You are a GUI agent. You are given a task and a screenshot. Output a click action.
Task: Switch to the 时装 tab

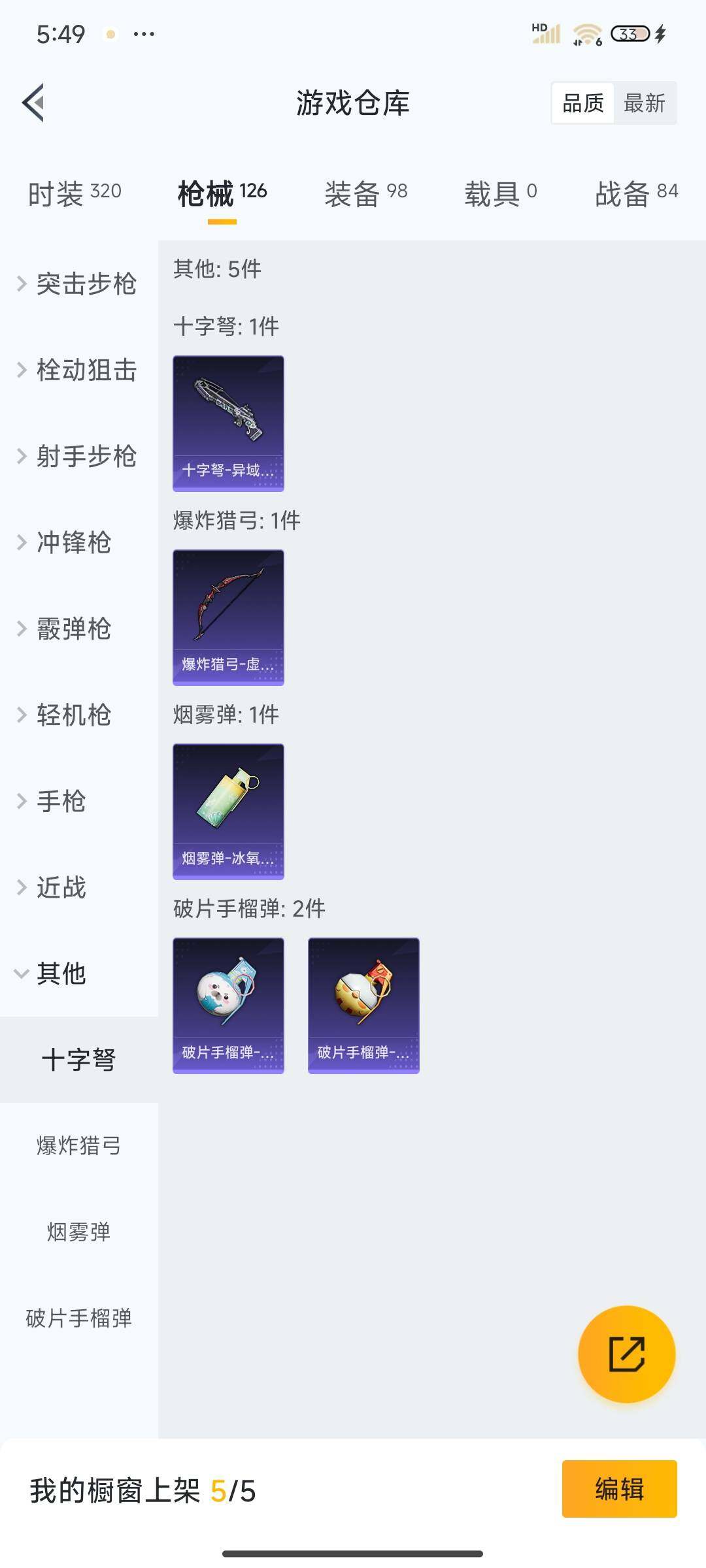coord(75,193)
